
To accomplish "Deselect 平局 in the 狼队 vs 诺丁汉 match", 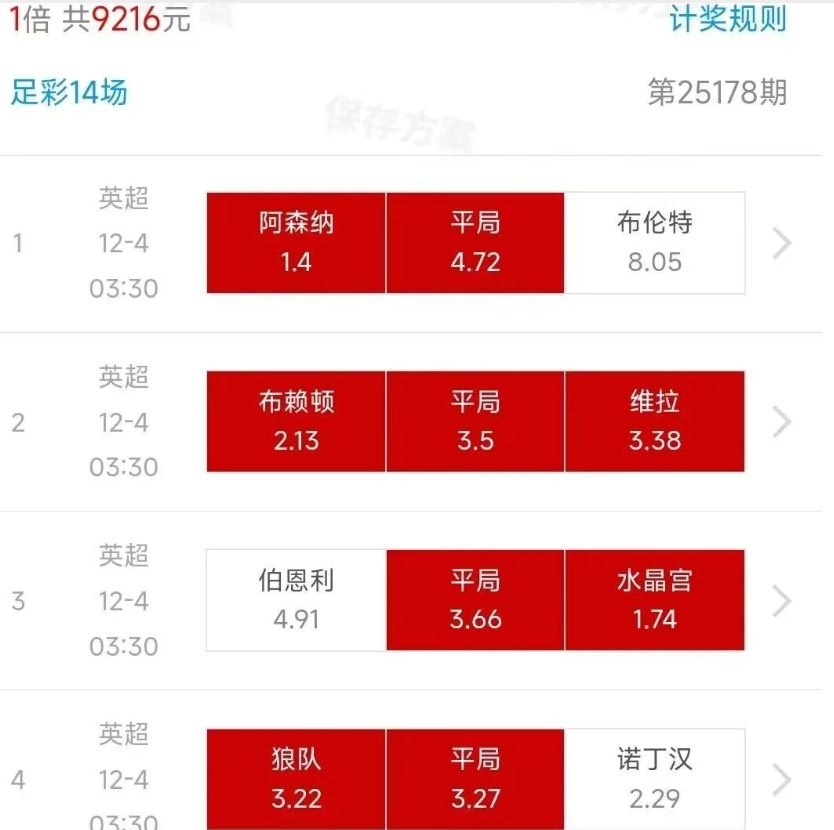I will pos(475,778).
